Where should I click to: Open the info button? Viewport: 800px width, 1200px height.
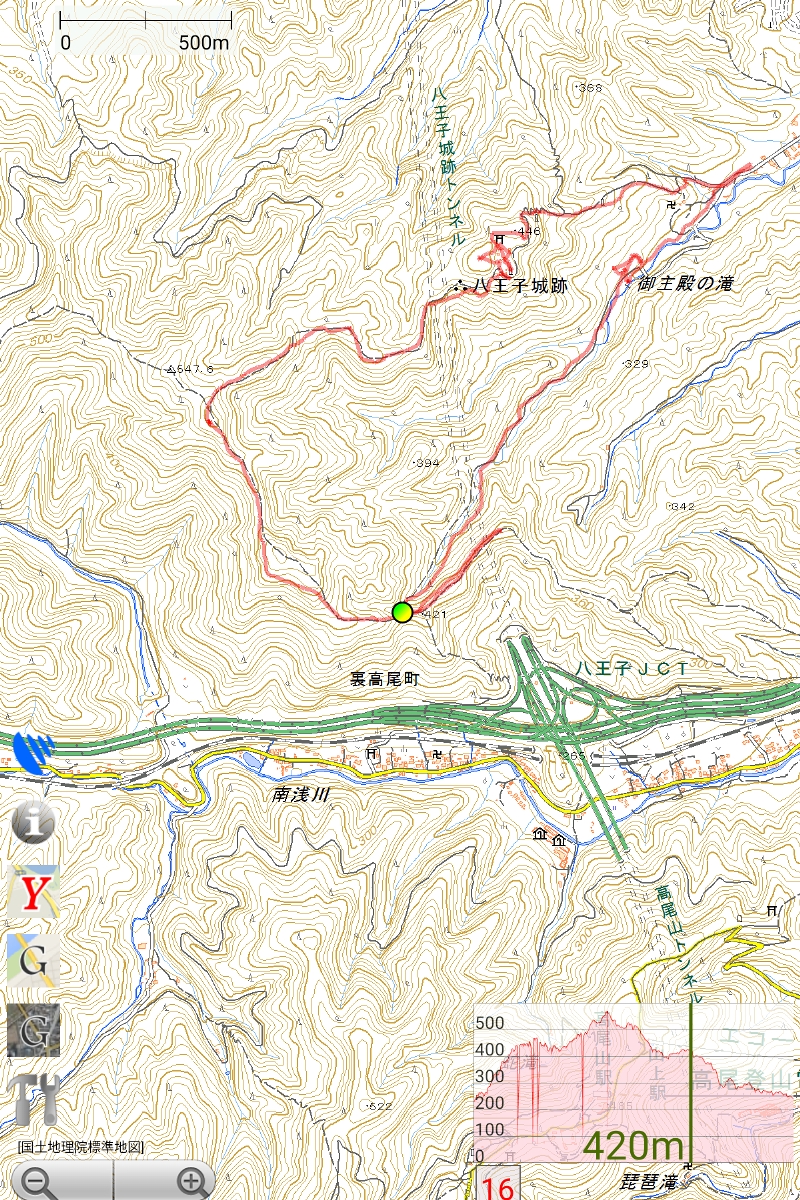(x=33, y=822)
